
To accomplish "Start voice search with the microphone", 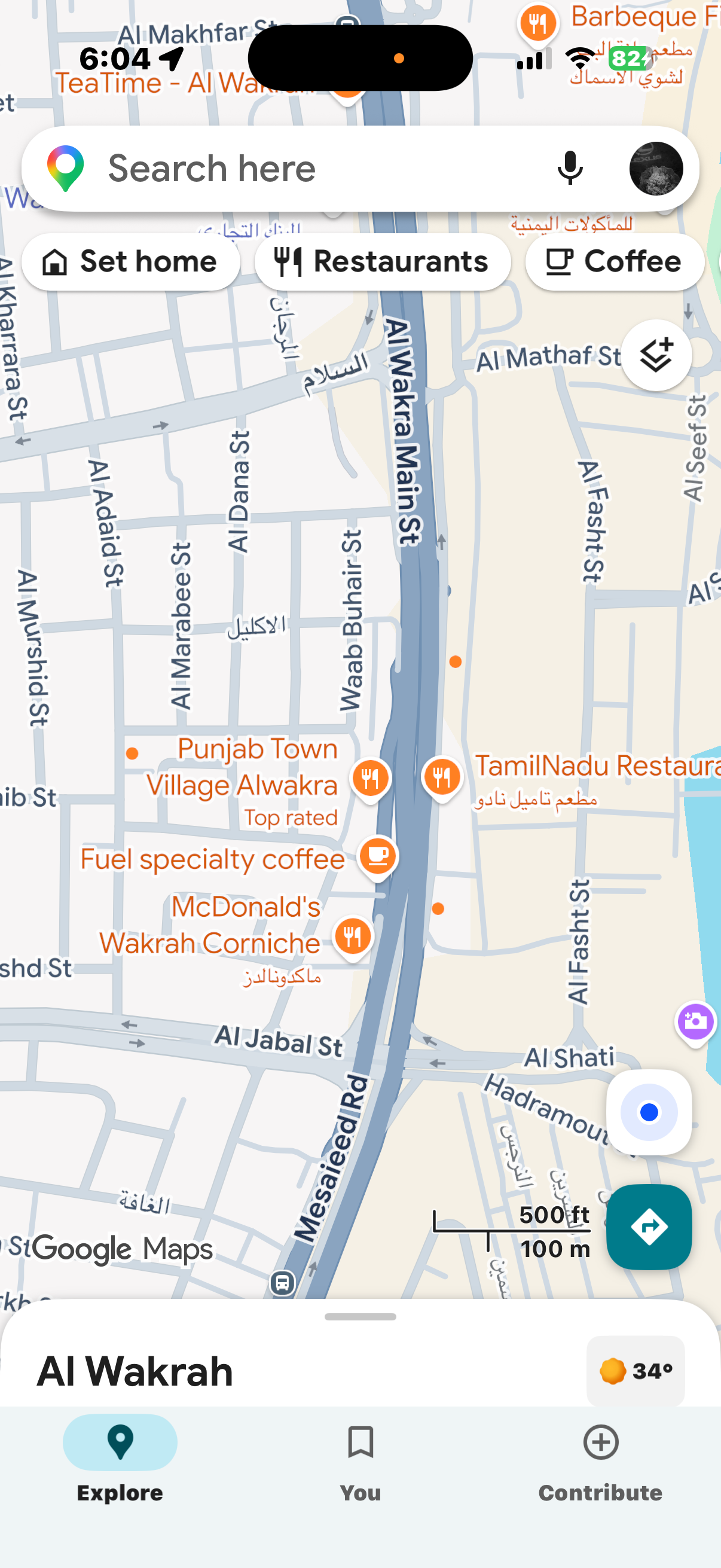I will (570, 169).
